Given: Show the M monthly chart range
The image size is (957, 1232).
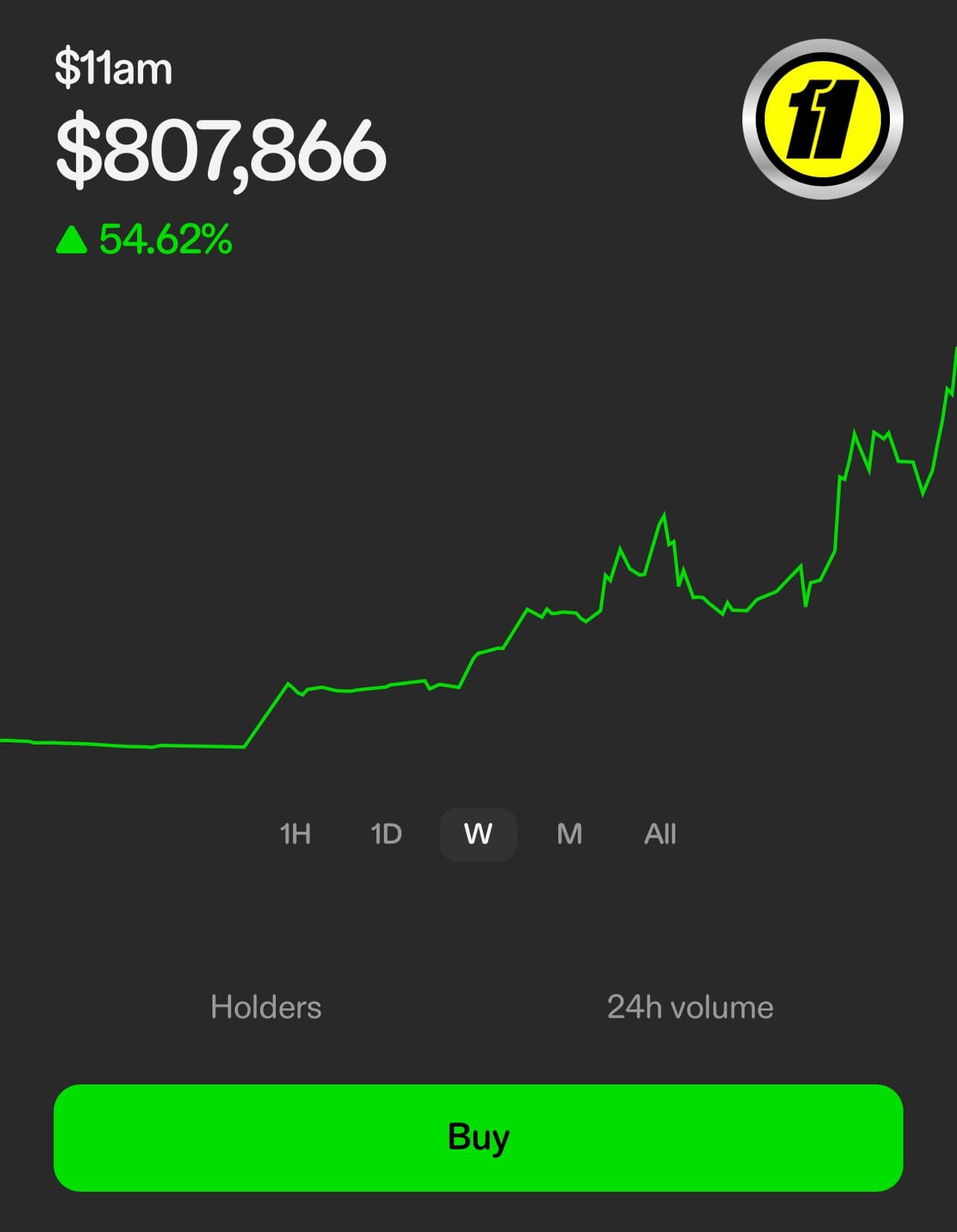Looking at the screenshot, I should tap(569, 834).
